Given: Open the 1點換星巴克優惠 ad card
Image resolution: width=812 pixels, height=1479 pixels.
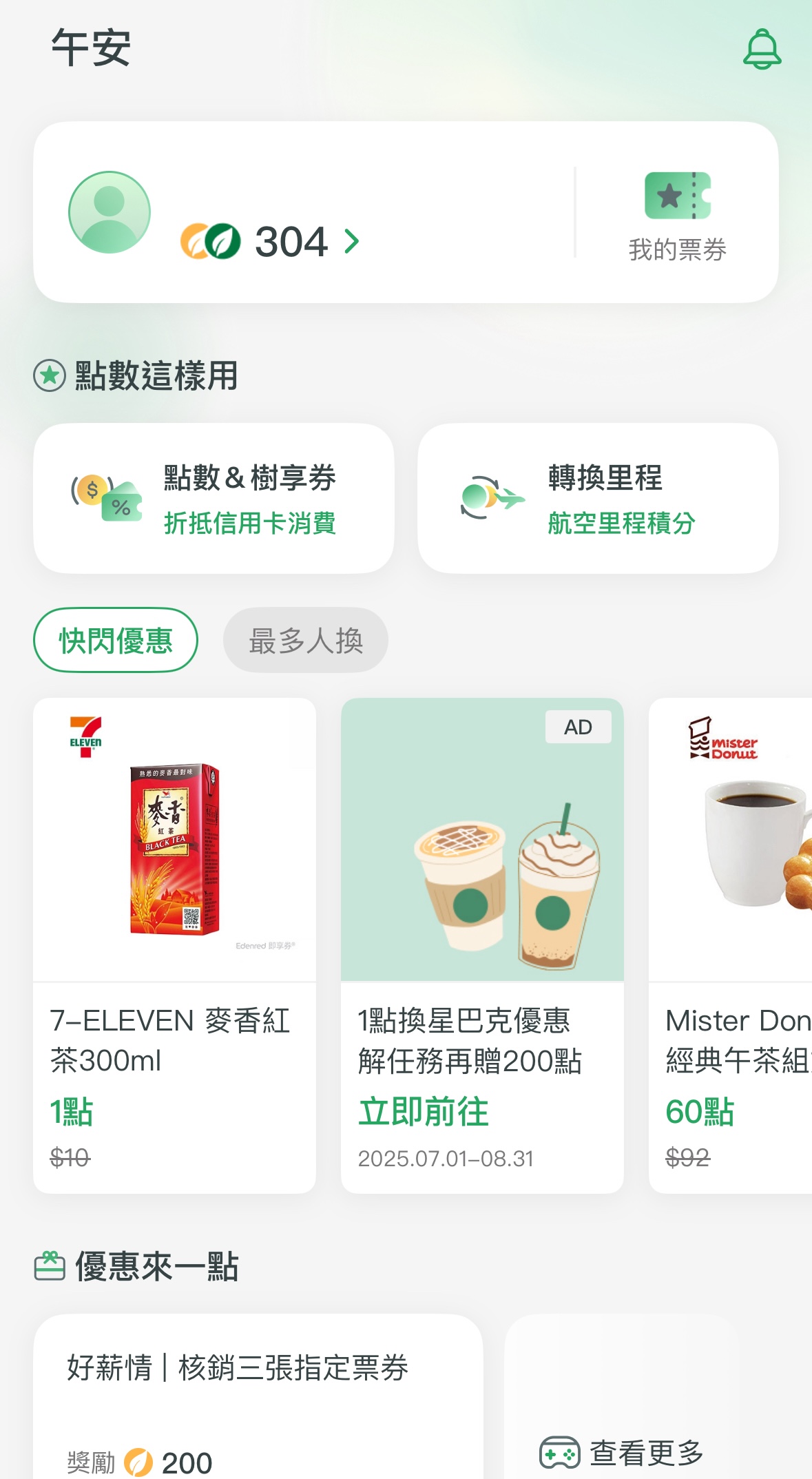Looking at the screenshot, I should click(x=482, y=945).
